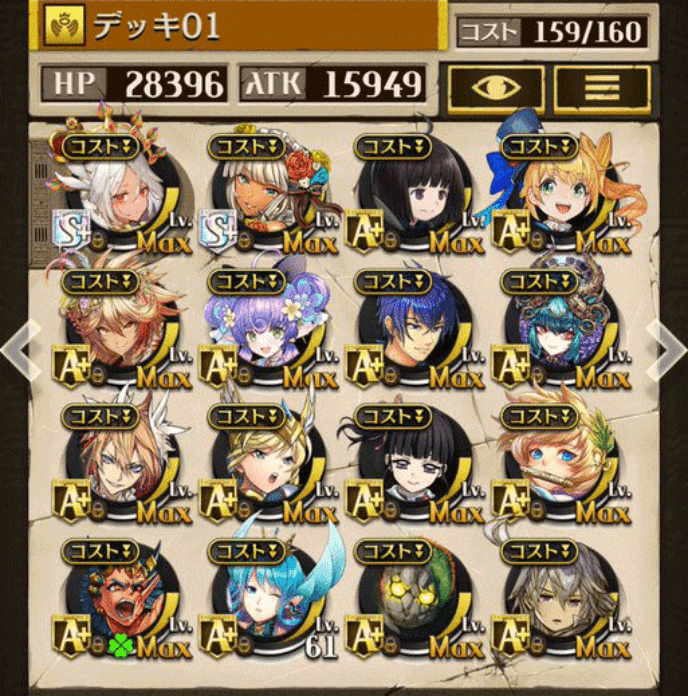The width and height of the screenshot is (688, 696).
Task: Select the level 61 blue-haired character
Action: [x=262, y=600]
